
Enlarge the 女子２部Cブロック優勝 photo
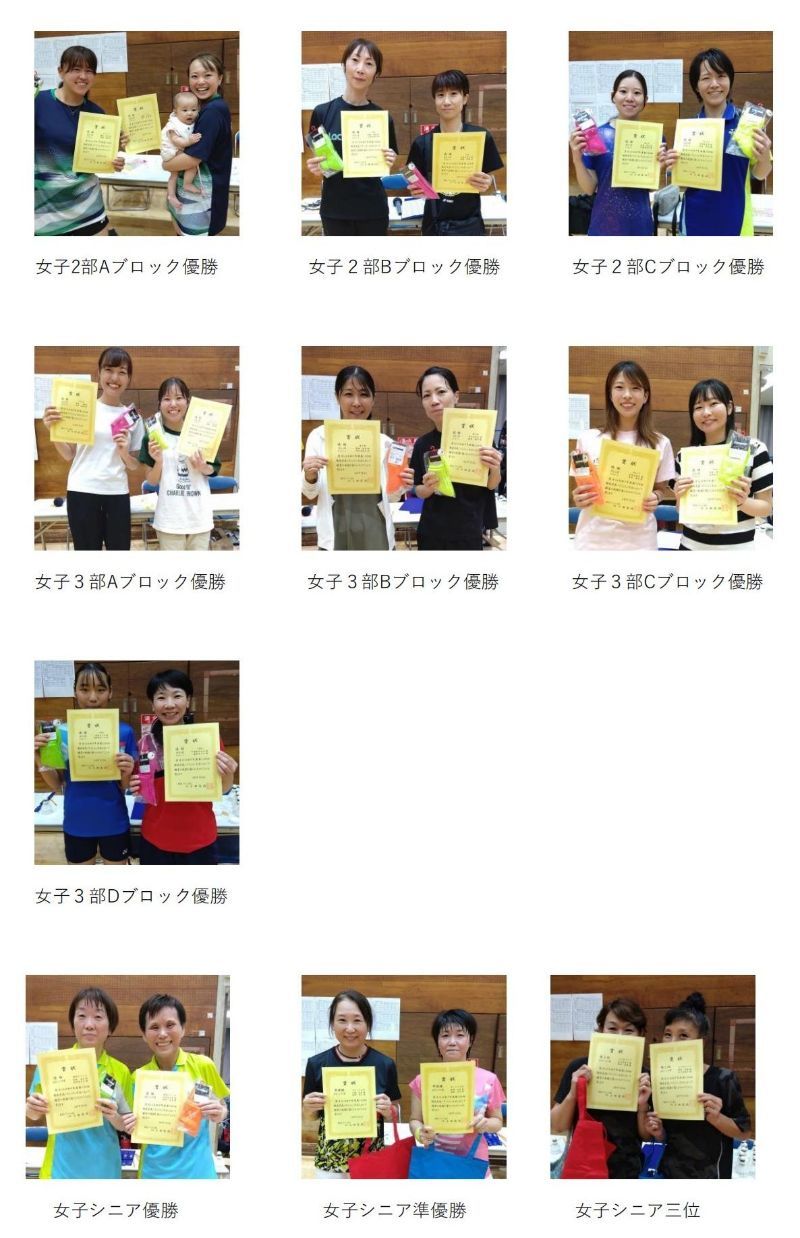(670, 133)
